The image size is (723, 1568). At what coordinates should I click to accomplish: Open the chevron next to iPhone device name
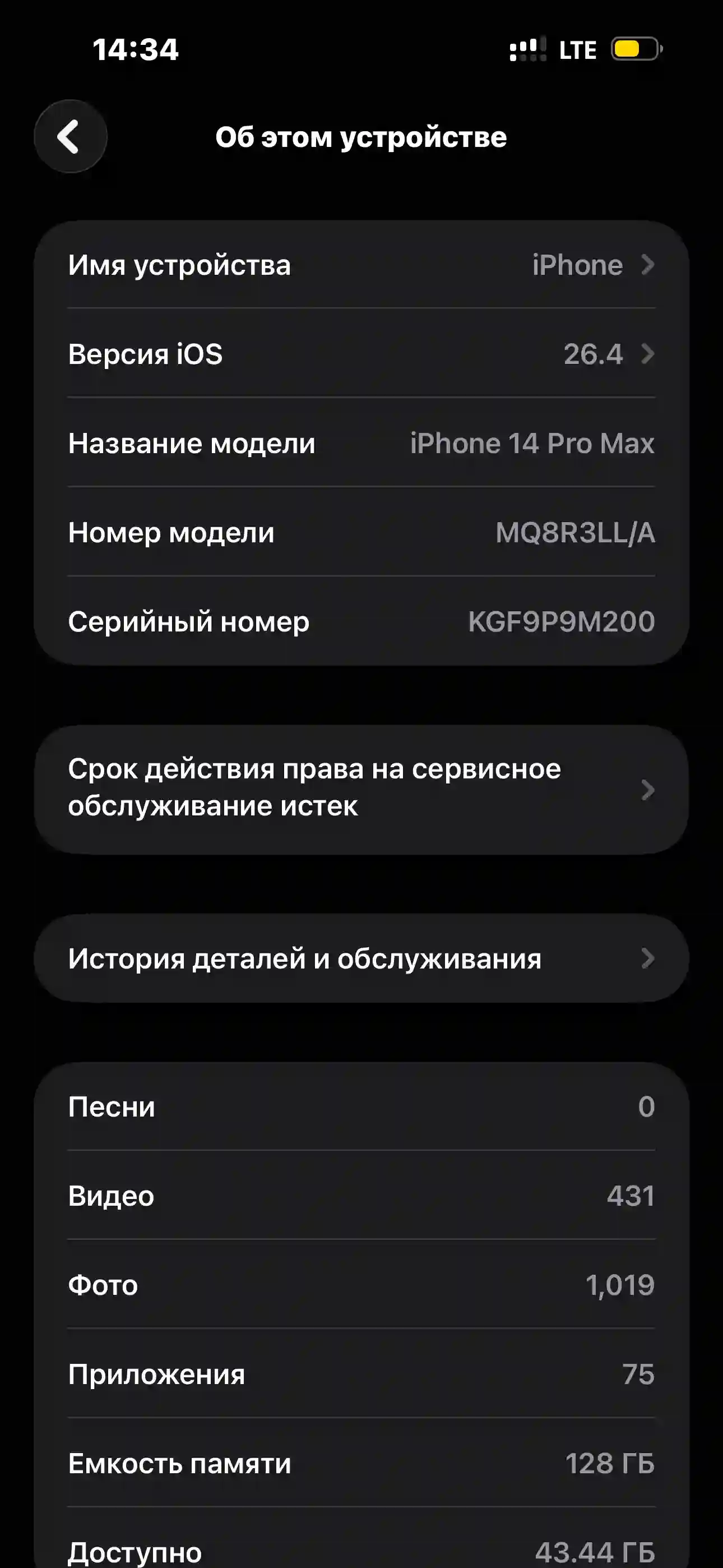pos(648,264)
